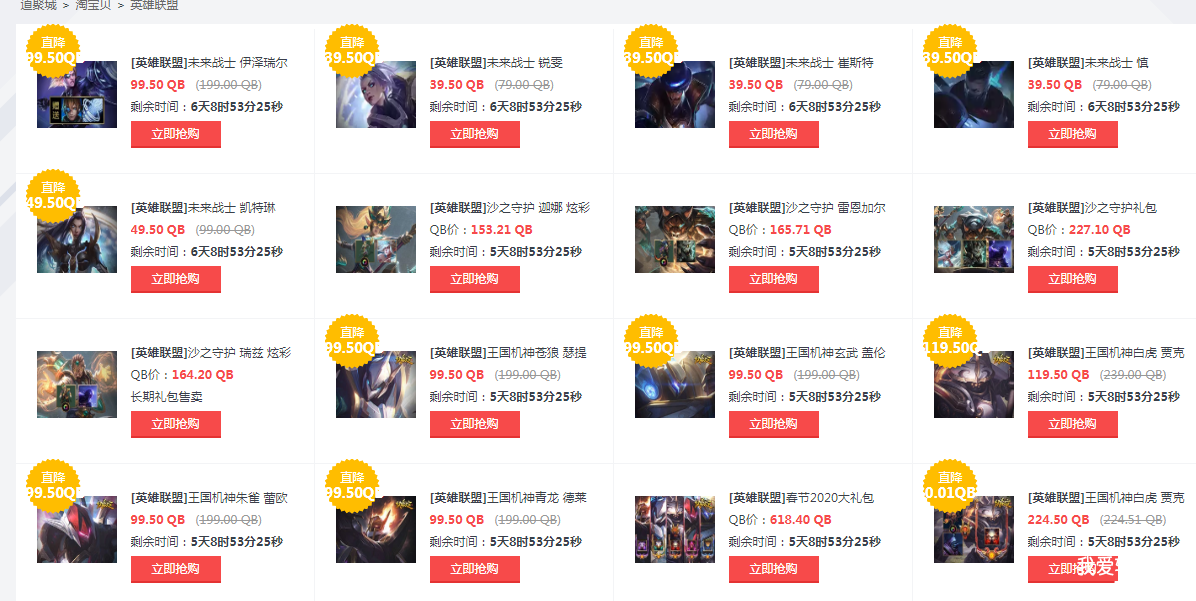Viewport: 1196px width, 601px height.
Task: Tap 立即抢购 for 沙之守护 瑞兹 炫彩
Action: coord(175,424)
